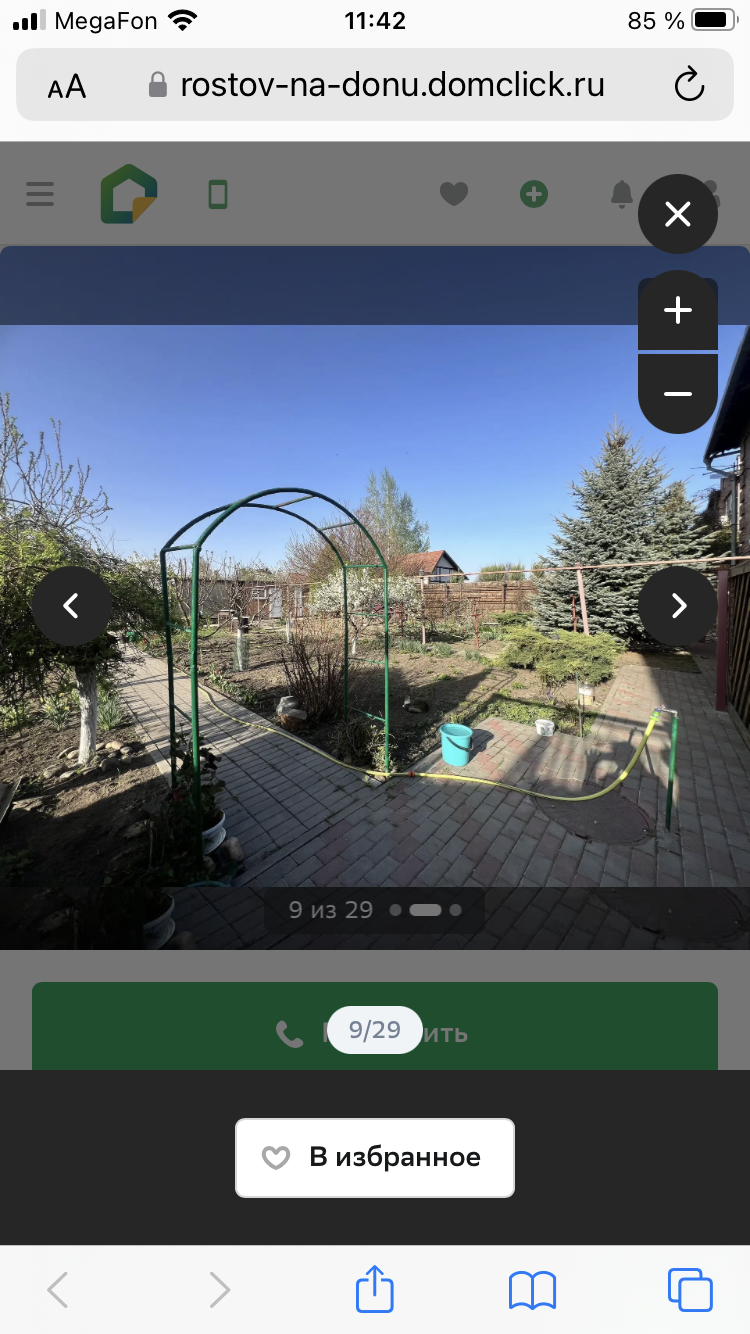The width and height of the screenshot is (750, 1334).
Task: Show the next photo
Action: pyautogui.click(x=678, y=606)
